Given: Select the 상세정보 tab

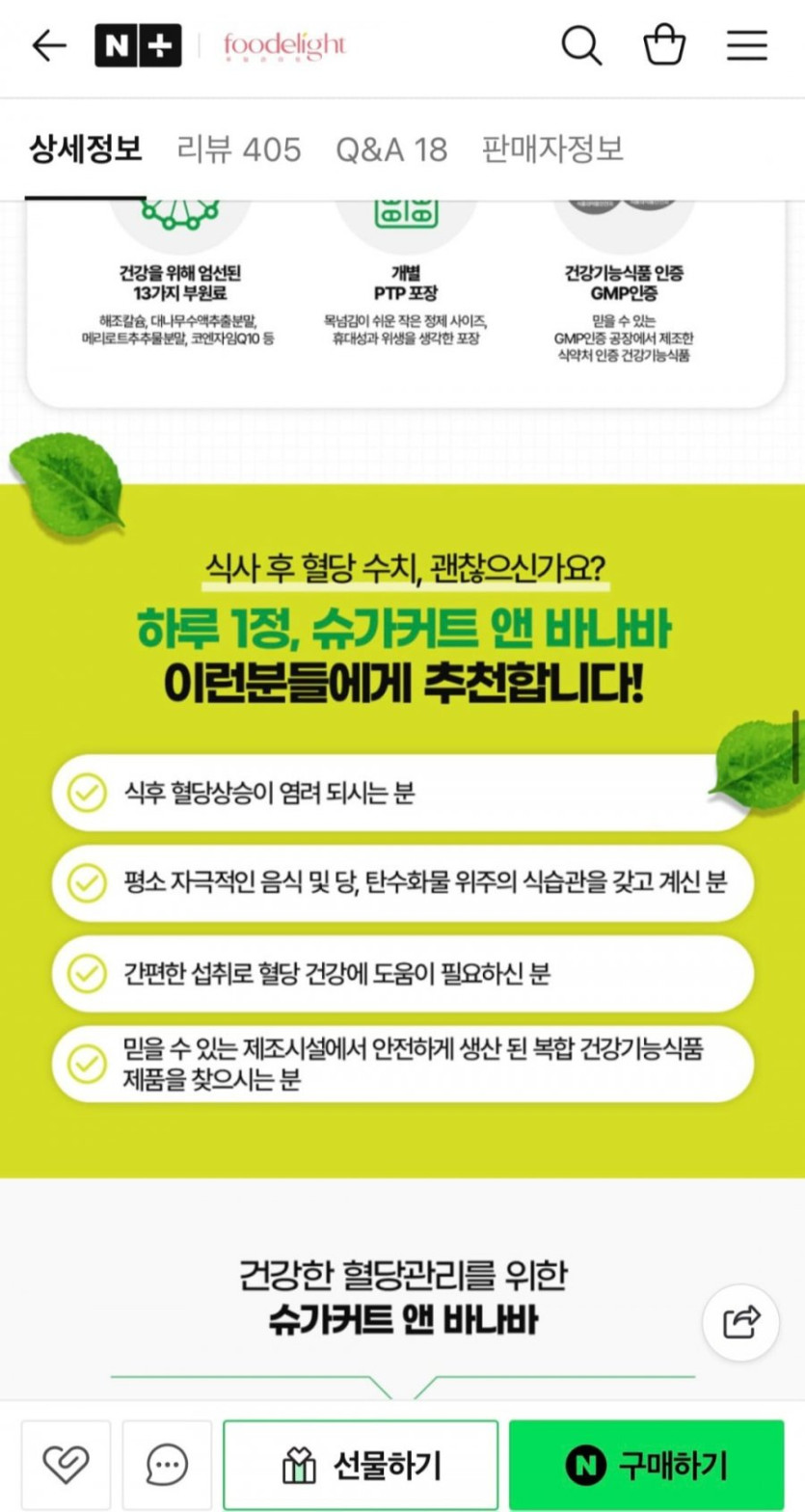Looking at the screenshot, I should pyautogui.click(x=85, y=149).
